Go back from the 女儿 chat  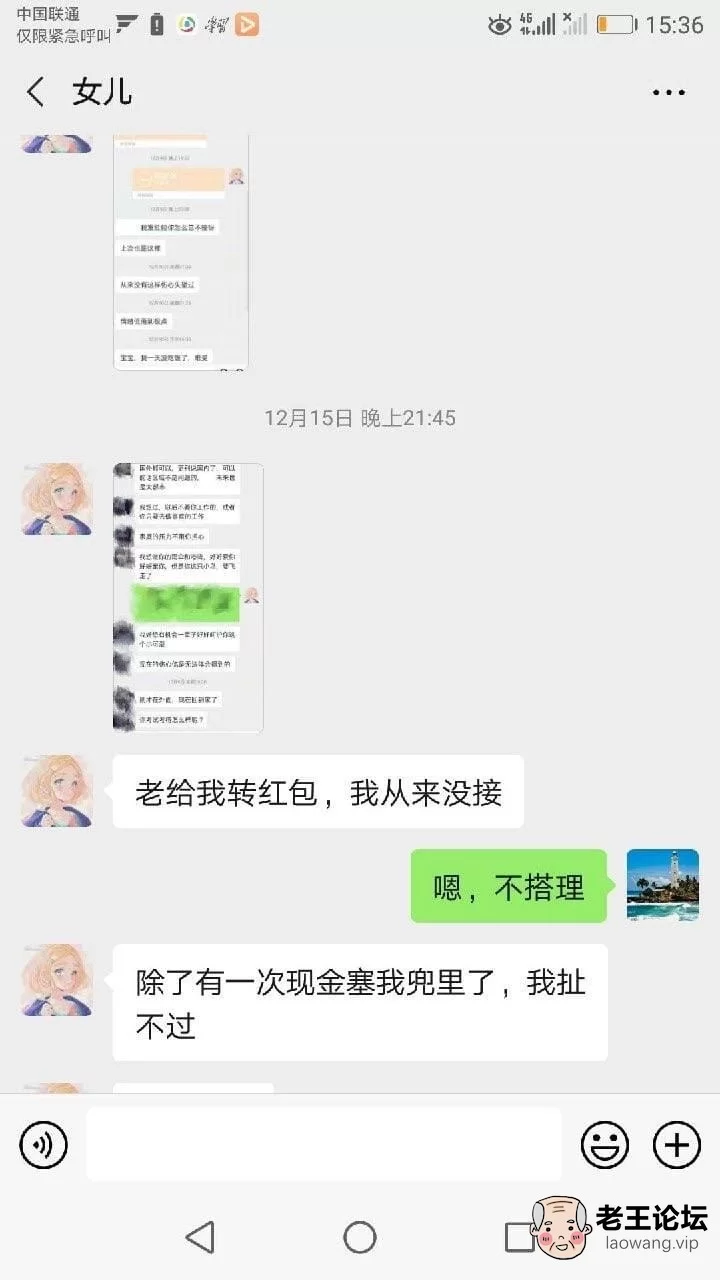pos(36,92)
